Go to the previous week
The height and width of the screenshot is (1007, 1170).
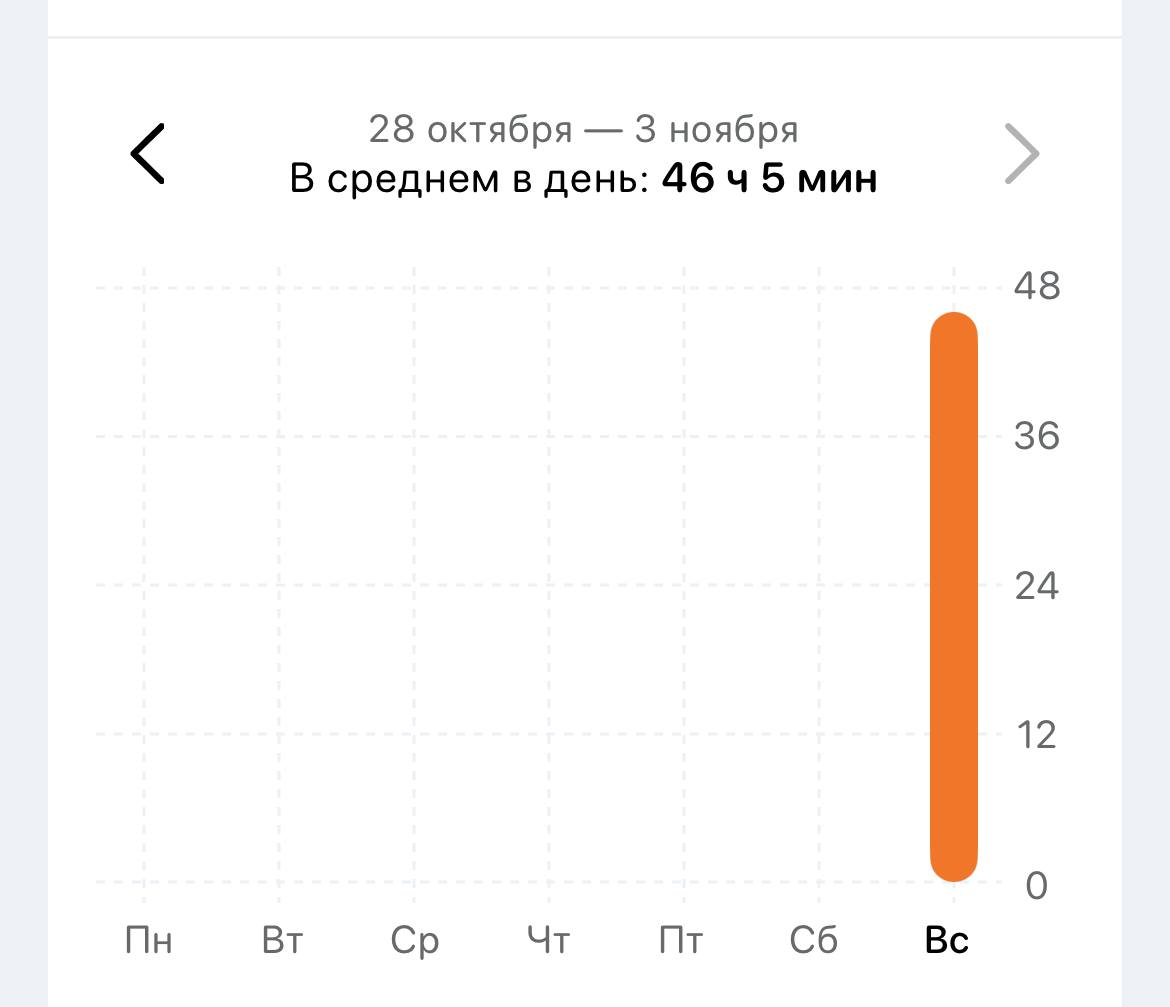coord(148,154)
